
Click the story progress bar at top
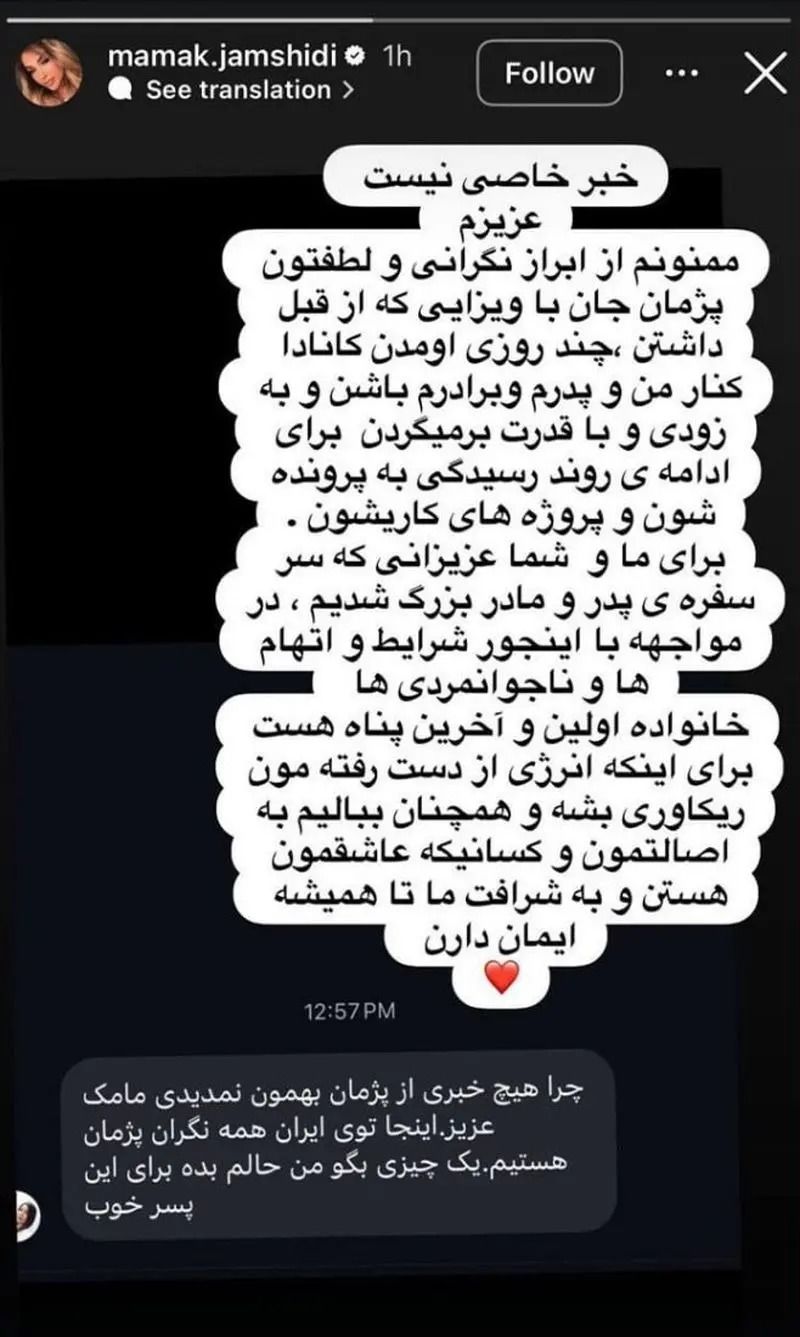400,15
